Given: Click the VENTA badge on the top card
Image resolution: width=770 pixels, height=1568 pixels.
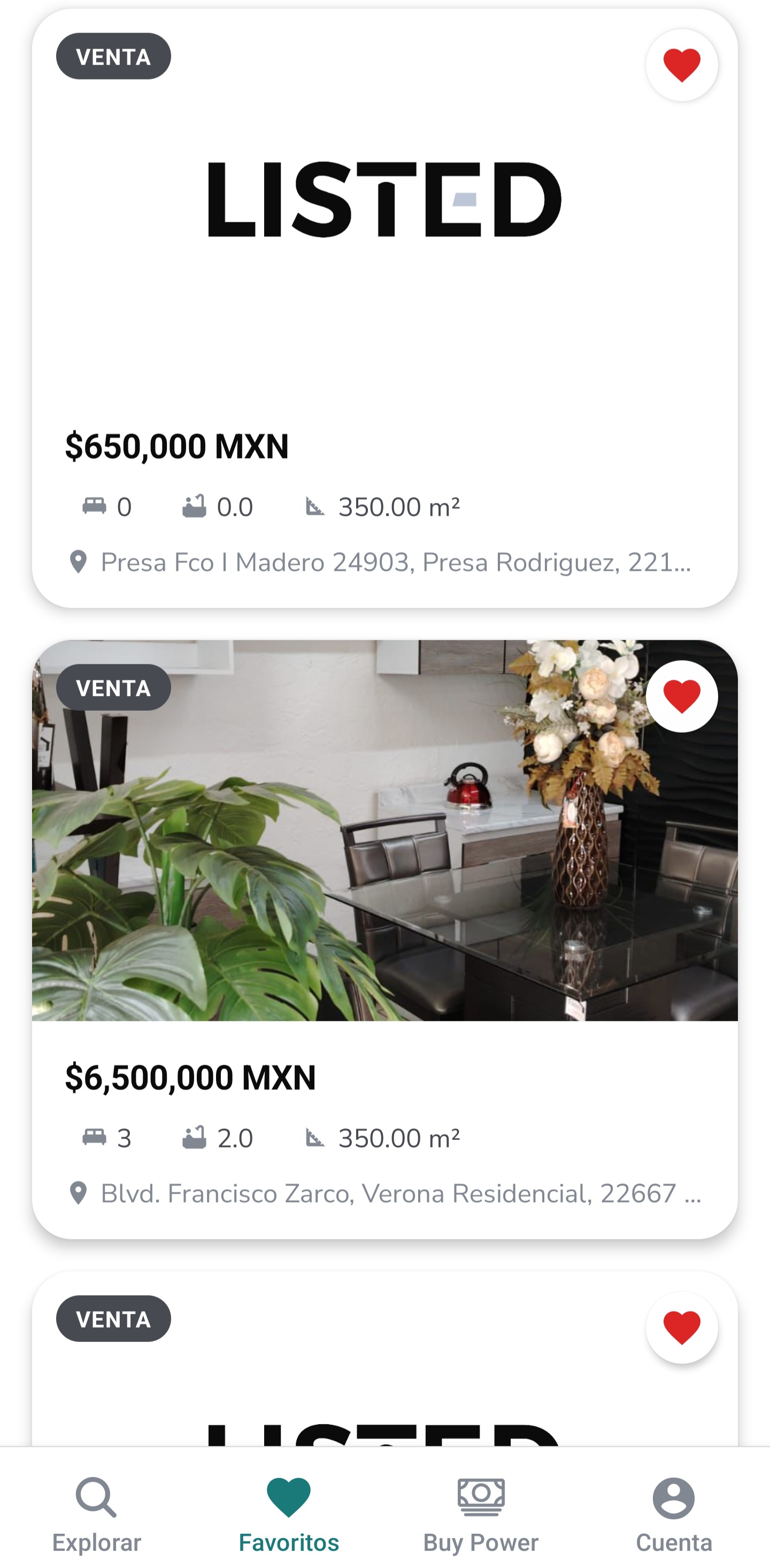Looking at the screenshot, I should pyautogui.click(x=113, y=57).
